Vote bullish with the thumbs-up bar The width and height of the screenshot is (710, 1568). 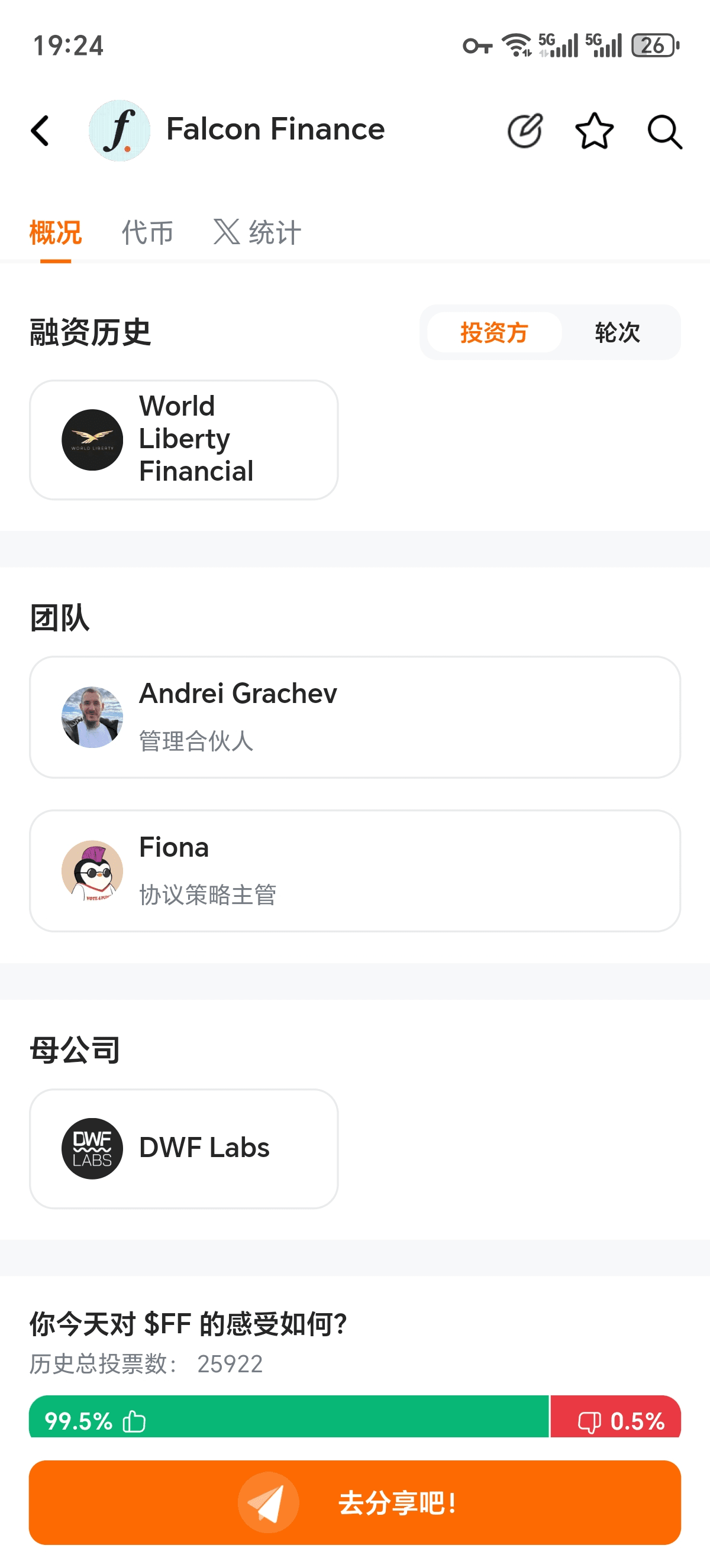point(289,1421)
